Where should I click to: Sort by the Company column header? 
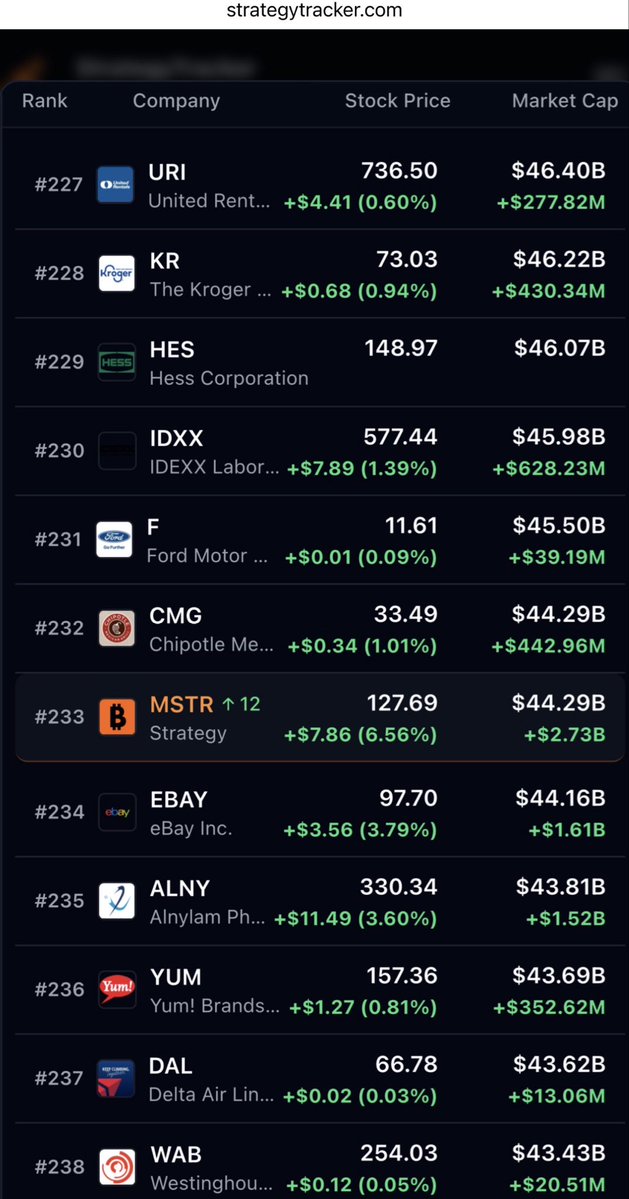coord(176,101)
